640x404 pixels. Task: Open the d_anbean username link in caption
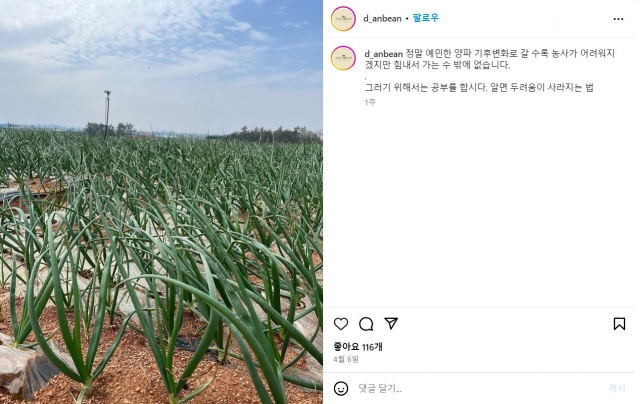point(381,52)
